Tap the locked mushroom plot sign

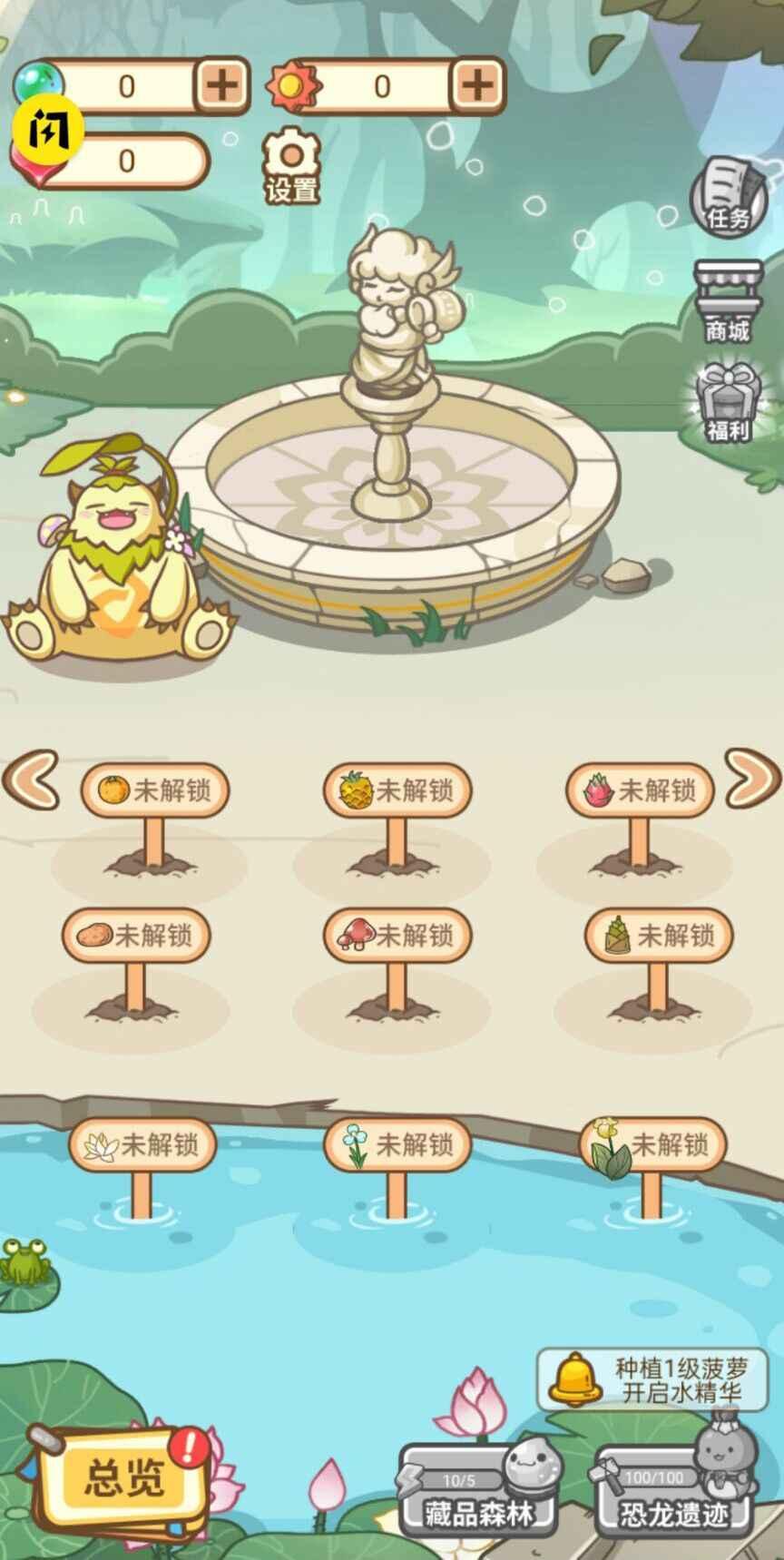pos(397,935)
